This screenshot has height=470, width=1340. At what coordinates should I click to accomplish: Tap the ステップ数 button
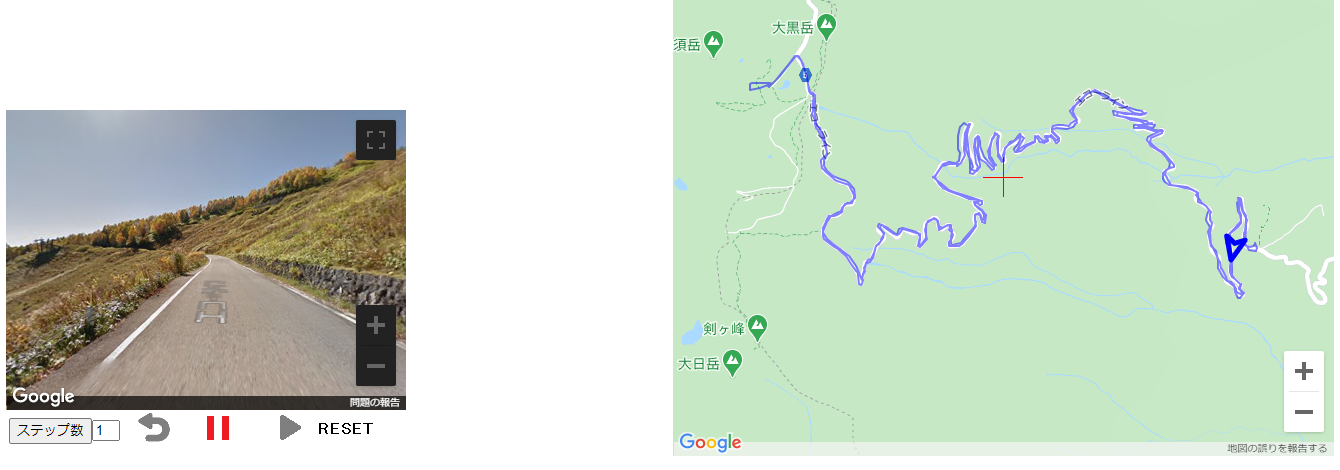tap(50, 430)
